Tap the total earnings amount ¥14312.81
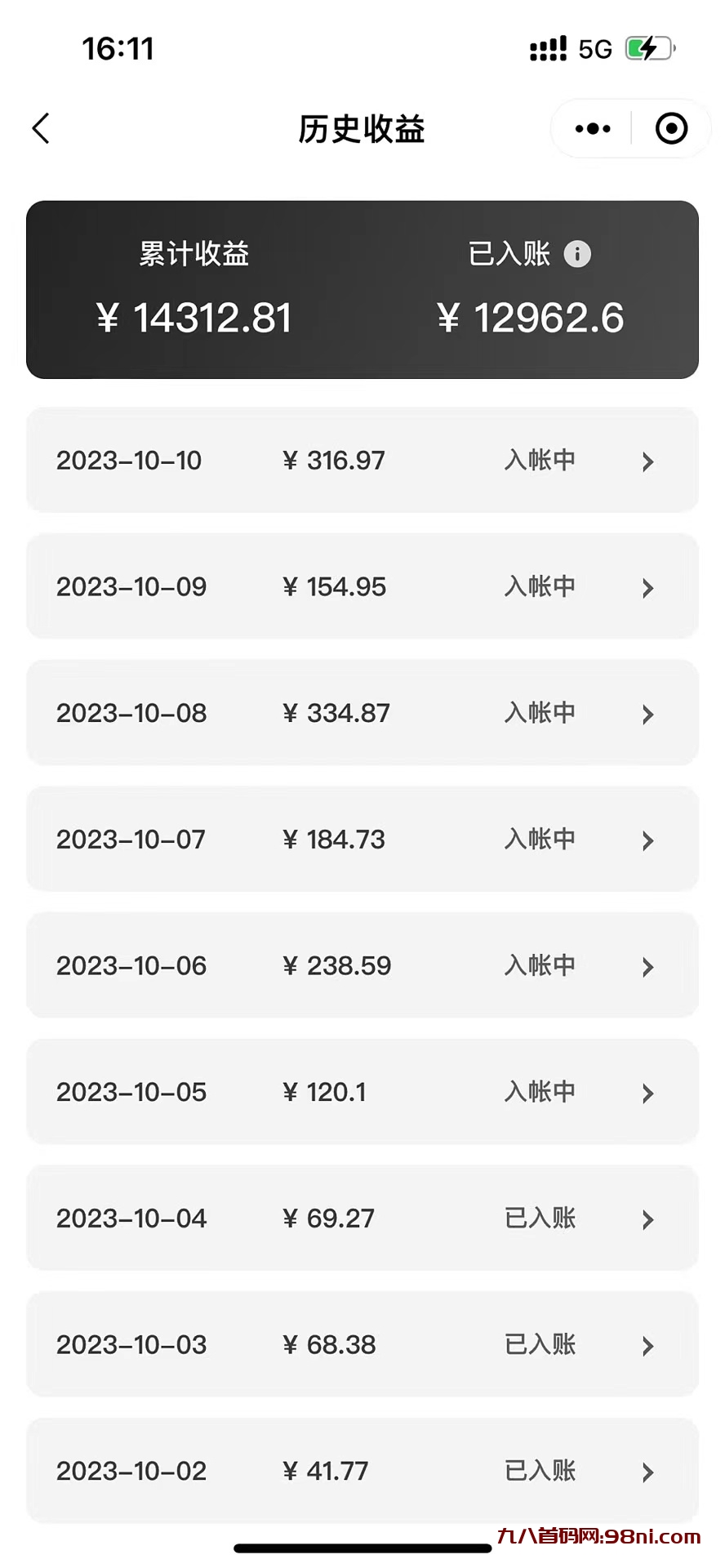The image size is (725, 1568). 193,318
